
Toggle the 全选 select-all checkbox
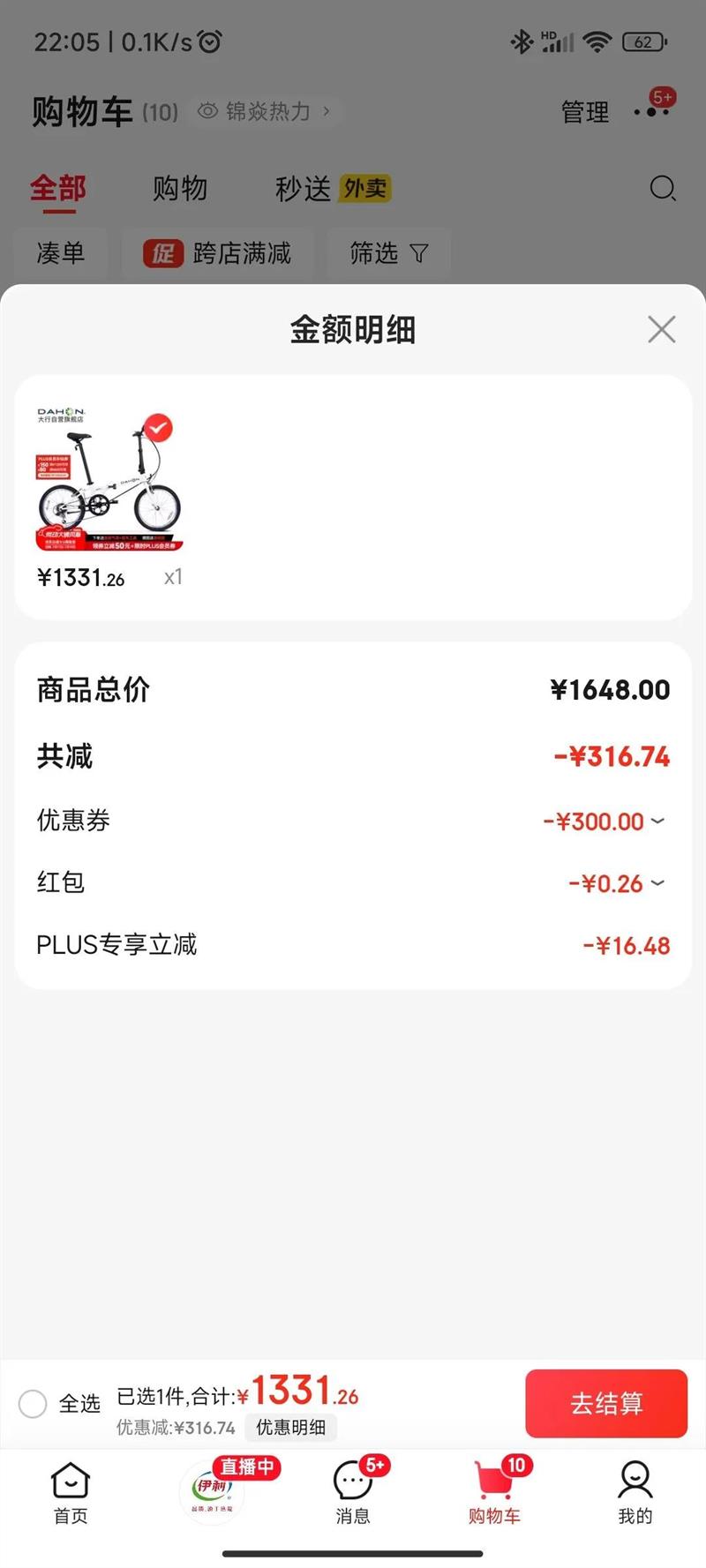[x=33, y=1403]
